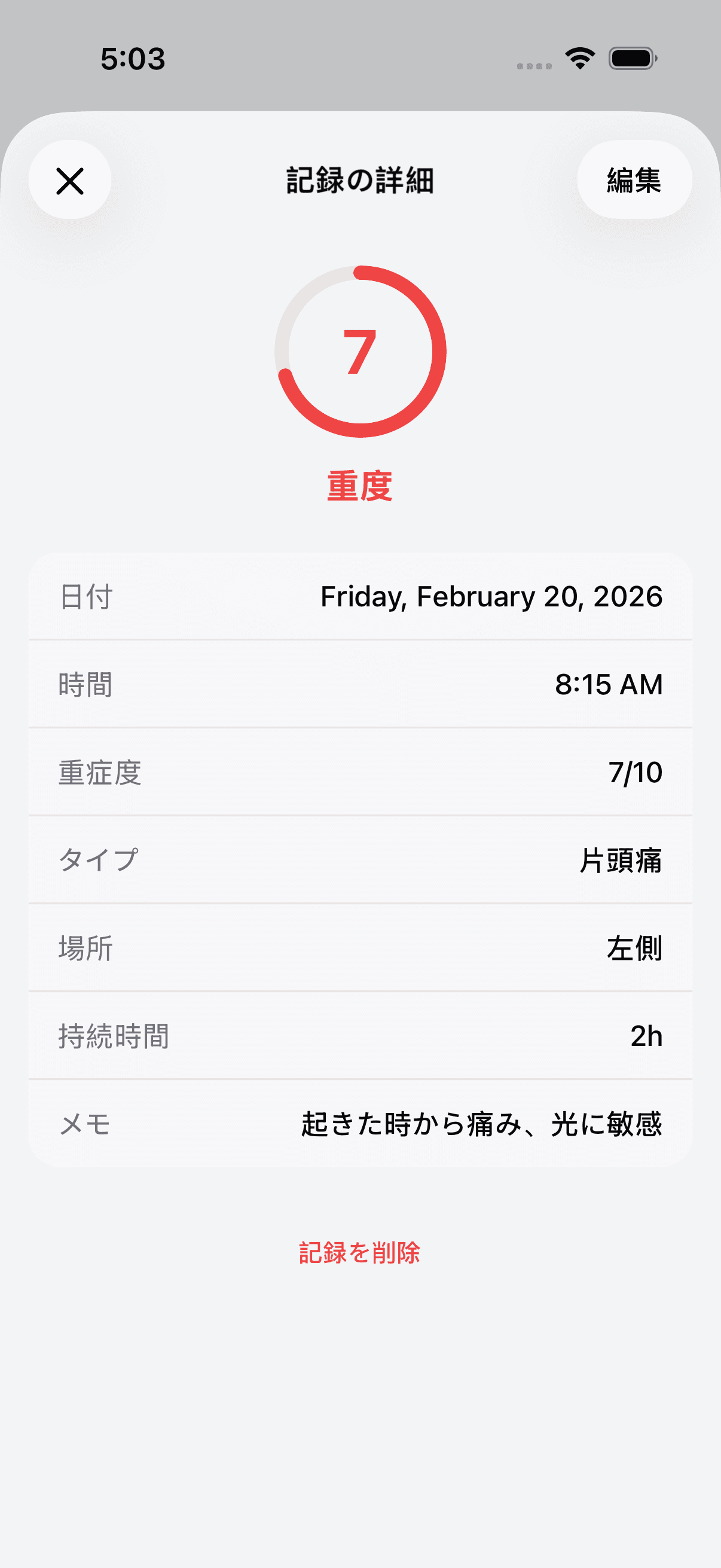Image resolution: width=721 pixels, height=1568 pixels.
Task: Tap the 7/10 severity value
Action: click(x=637, y=772)
